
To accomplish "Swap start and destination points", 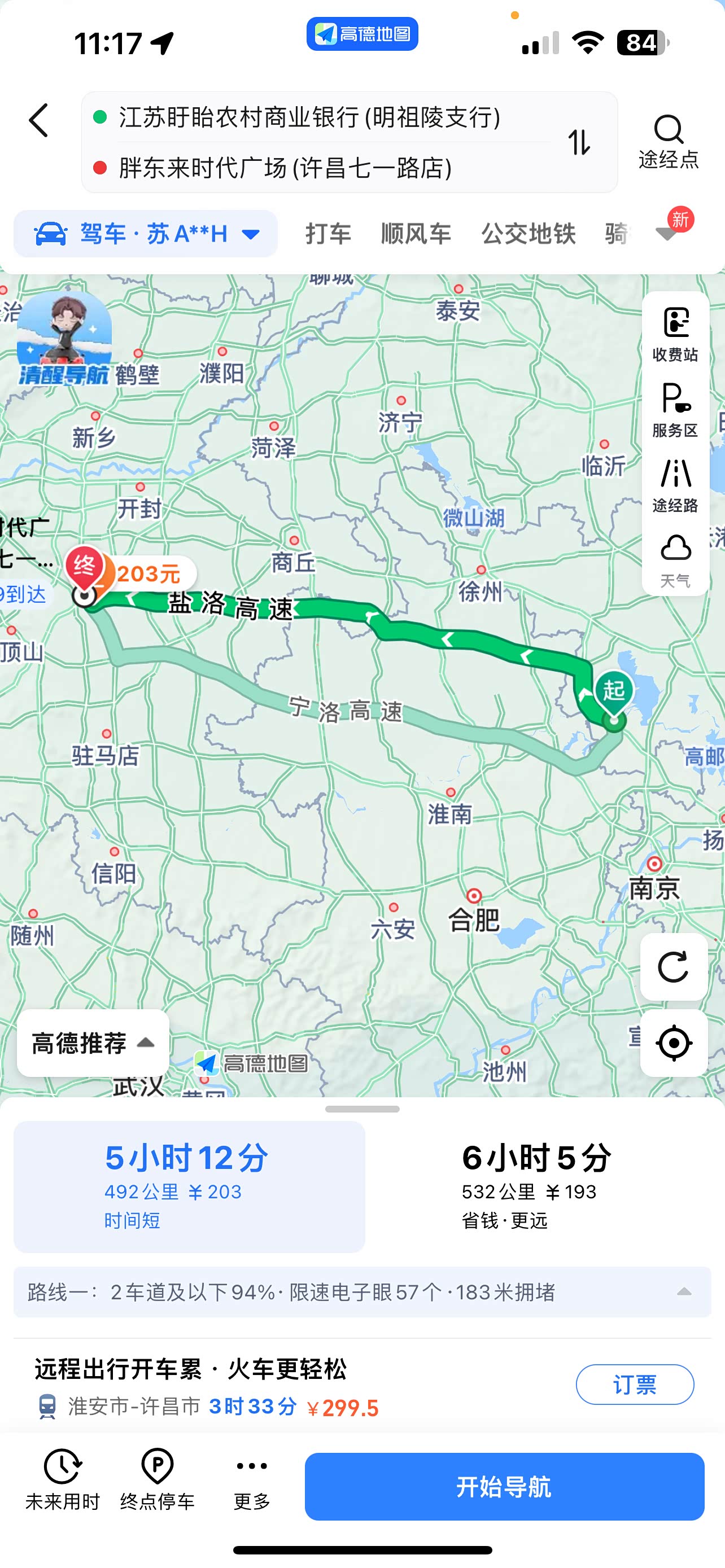I will coord(579,142).
